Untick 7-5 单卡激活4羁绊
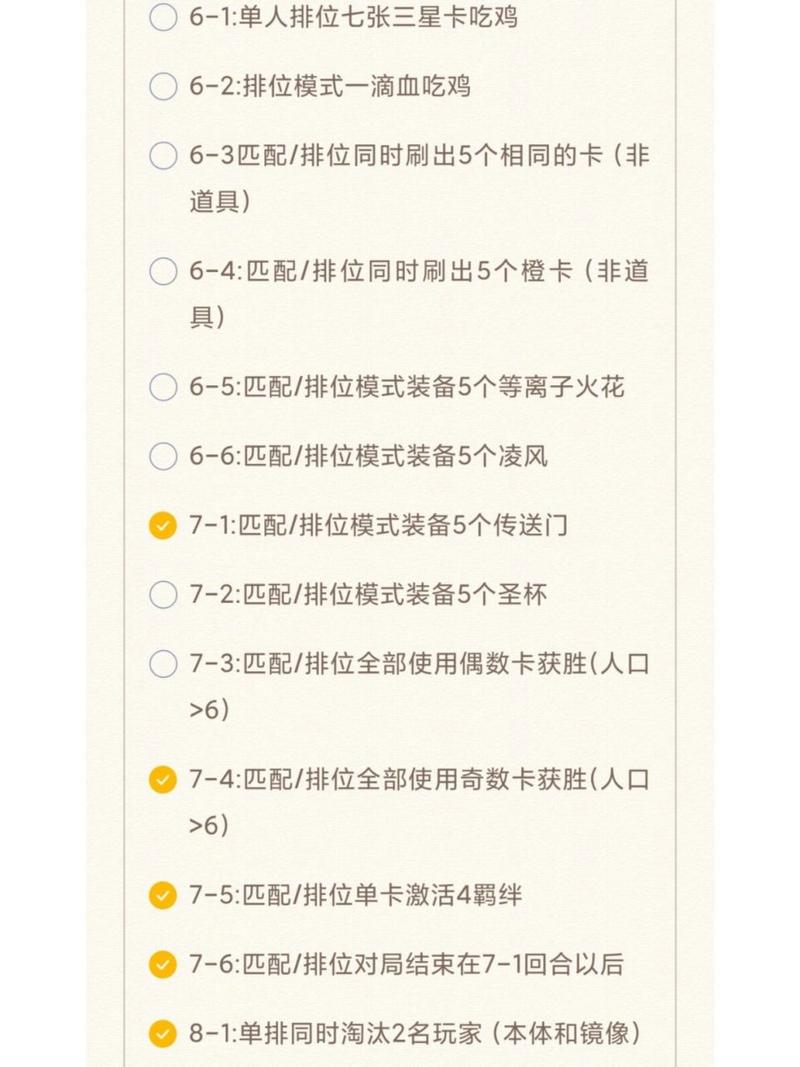Viewport: 800px width, 1067px height. tap(162, 895)
